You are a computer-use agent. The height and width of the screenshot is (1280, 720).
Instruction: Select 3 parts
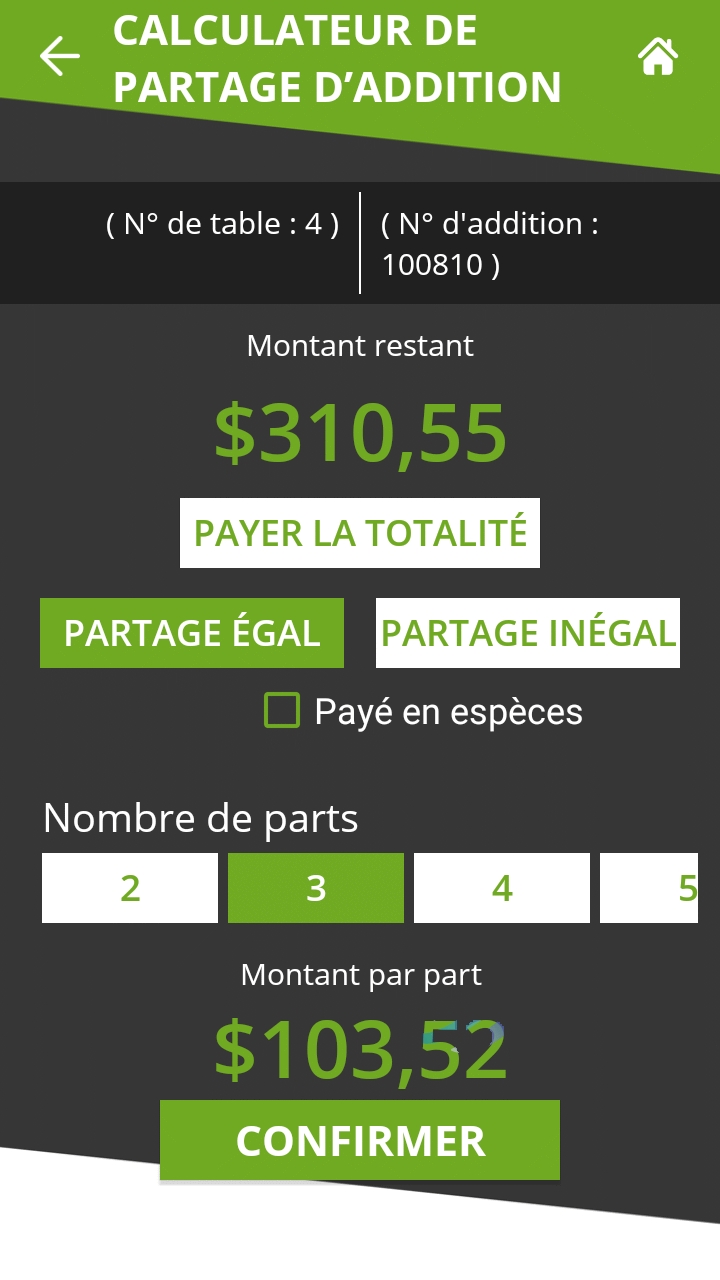pyautogui.click(x=316, y=888)
